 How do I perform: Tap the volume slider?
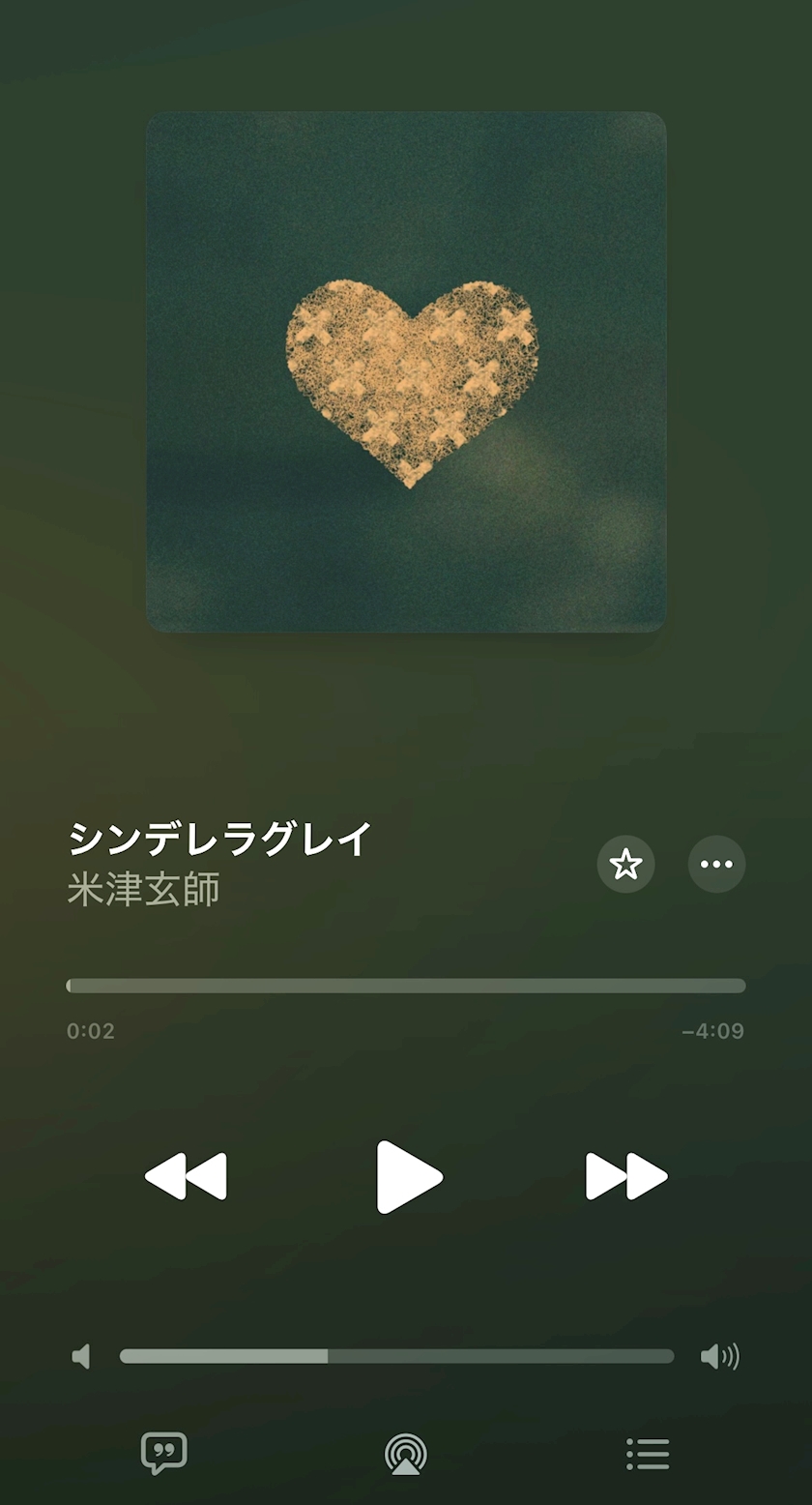click(396, 1356)
